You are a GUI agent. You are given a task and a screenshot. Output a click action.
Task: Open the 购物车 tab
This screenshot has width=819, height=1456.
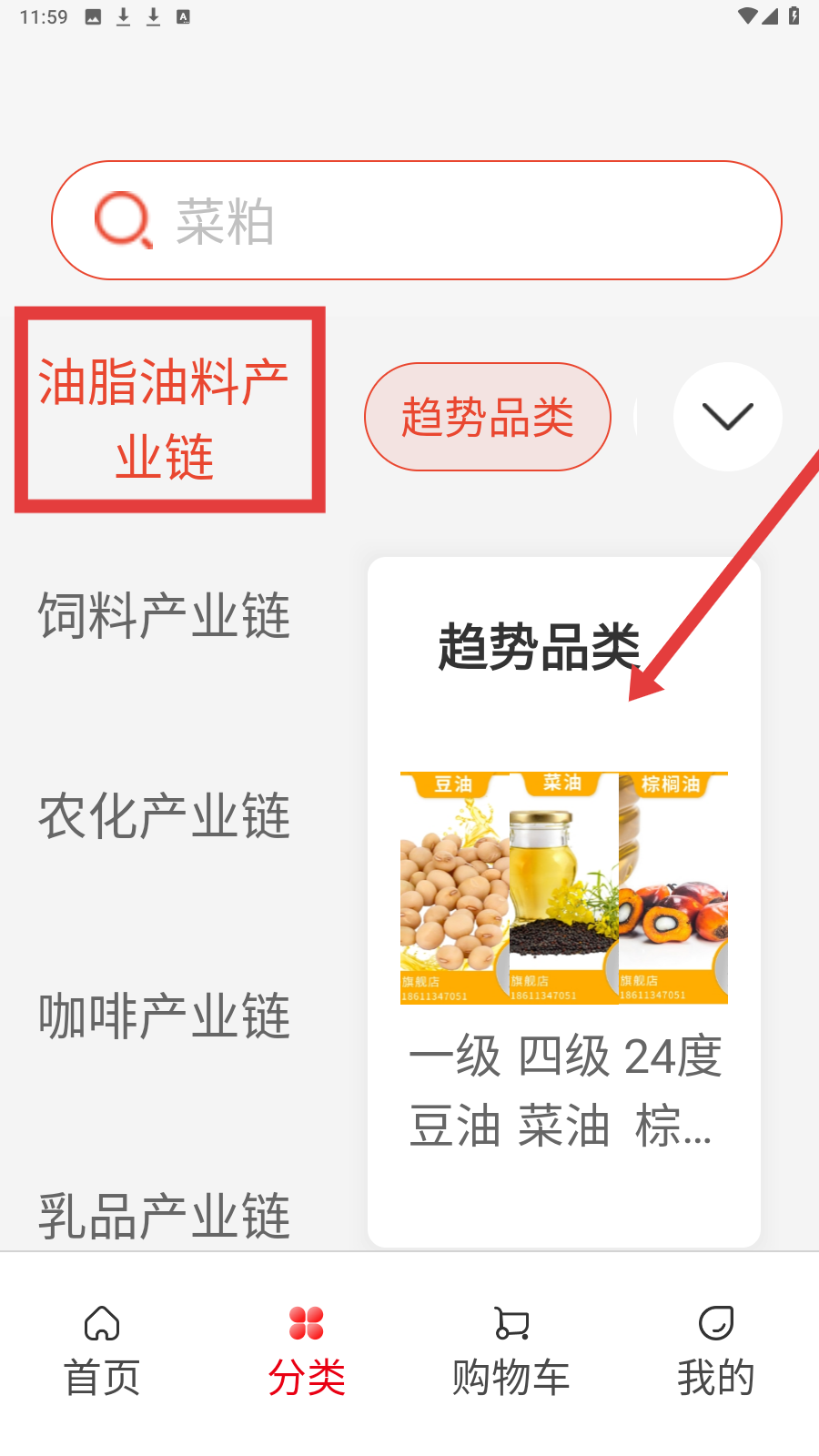pyautogui.click(x=511, y=1351)
